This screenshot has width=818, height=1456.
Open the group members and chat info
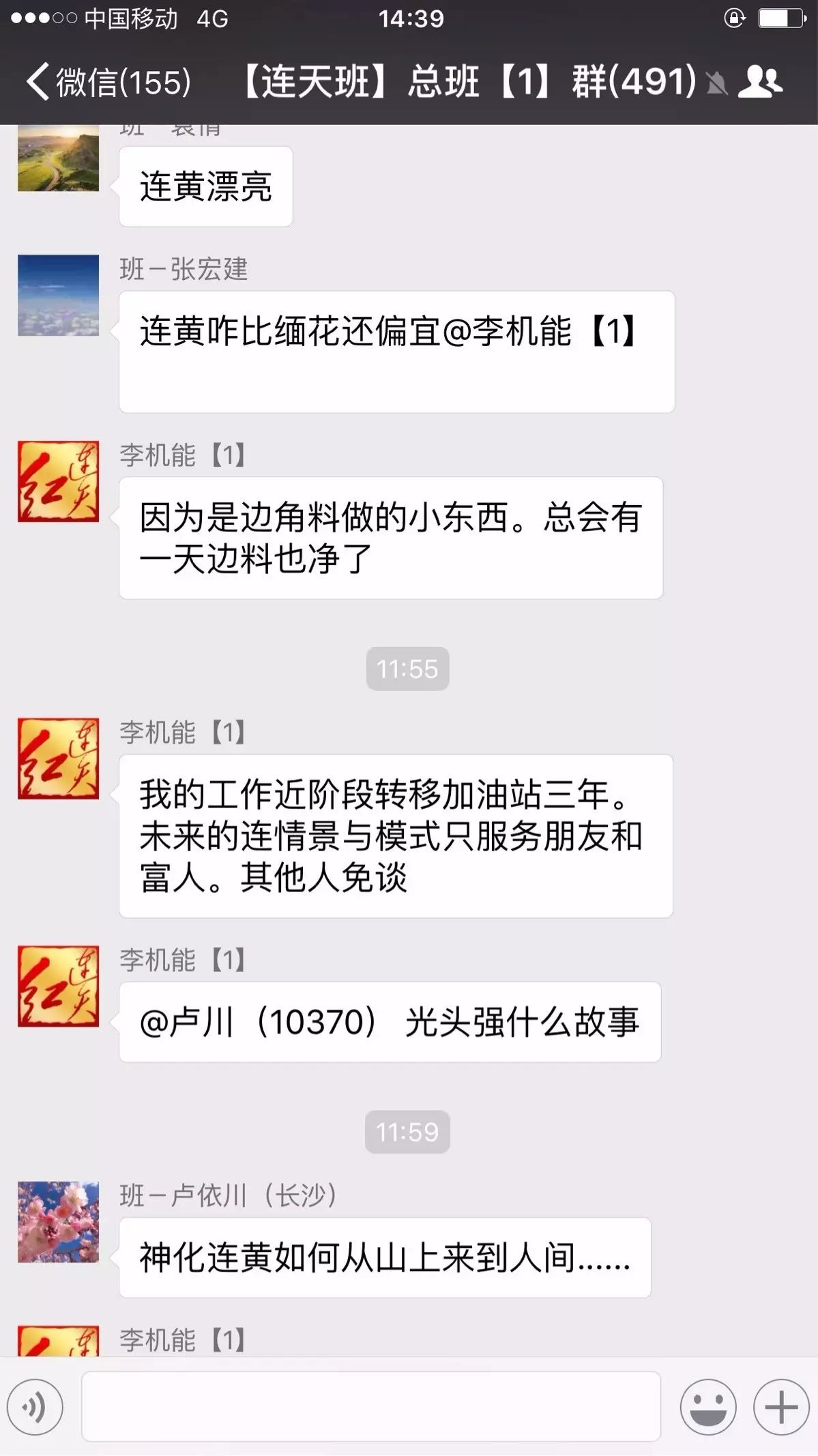(760, 82)
